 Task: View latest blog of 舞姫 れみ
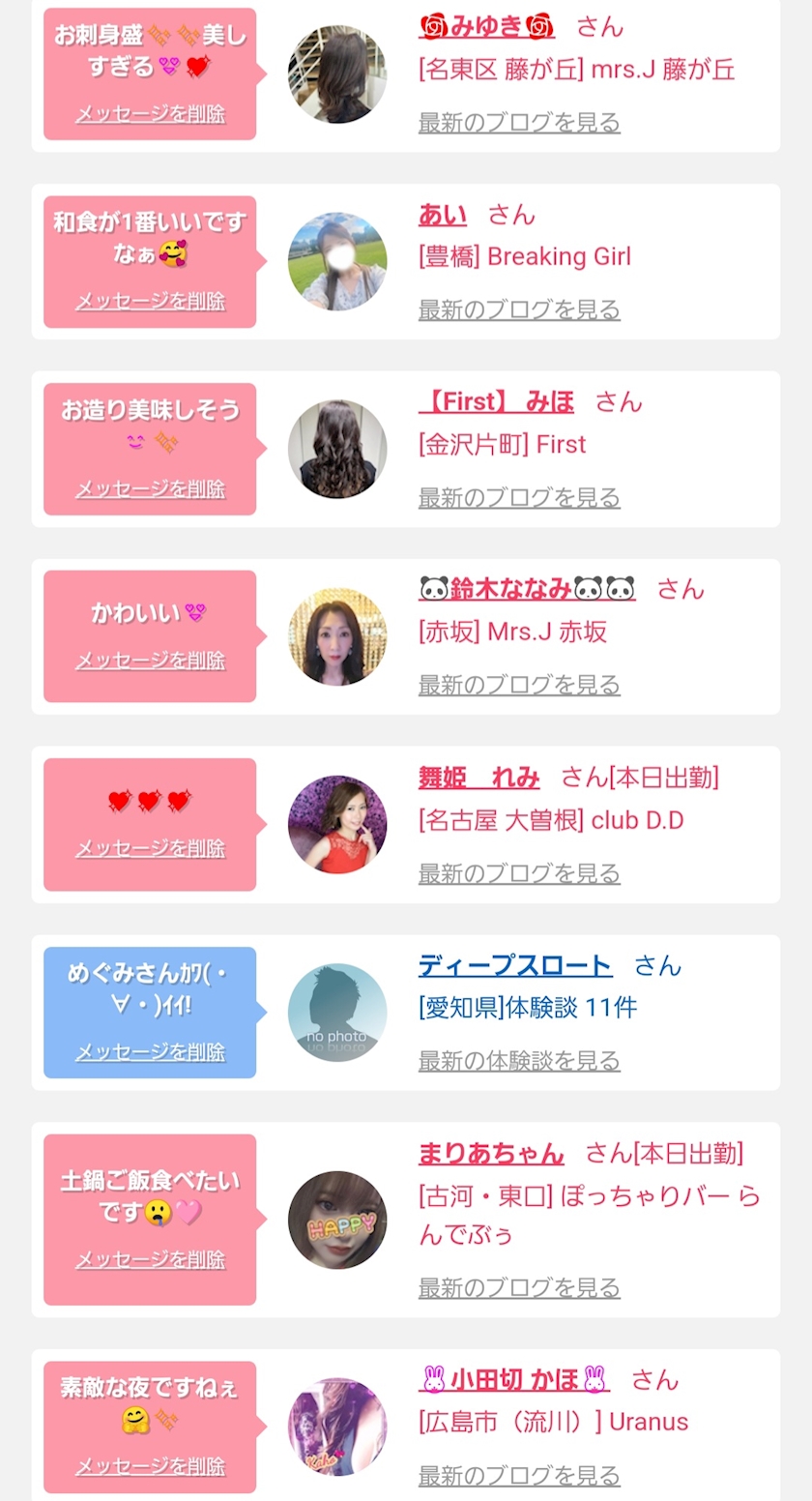point(519,873)
